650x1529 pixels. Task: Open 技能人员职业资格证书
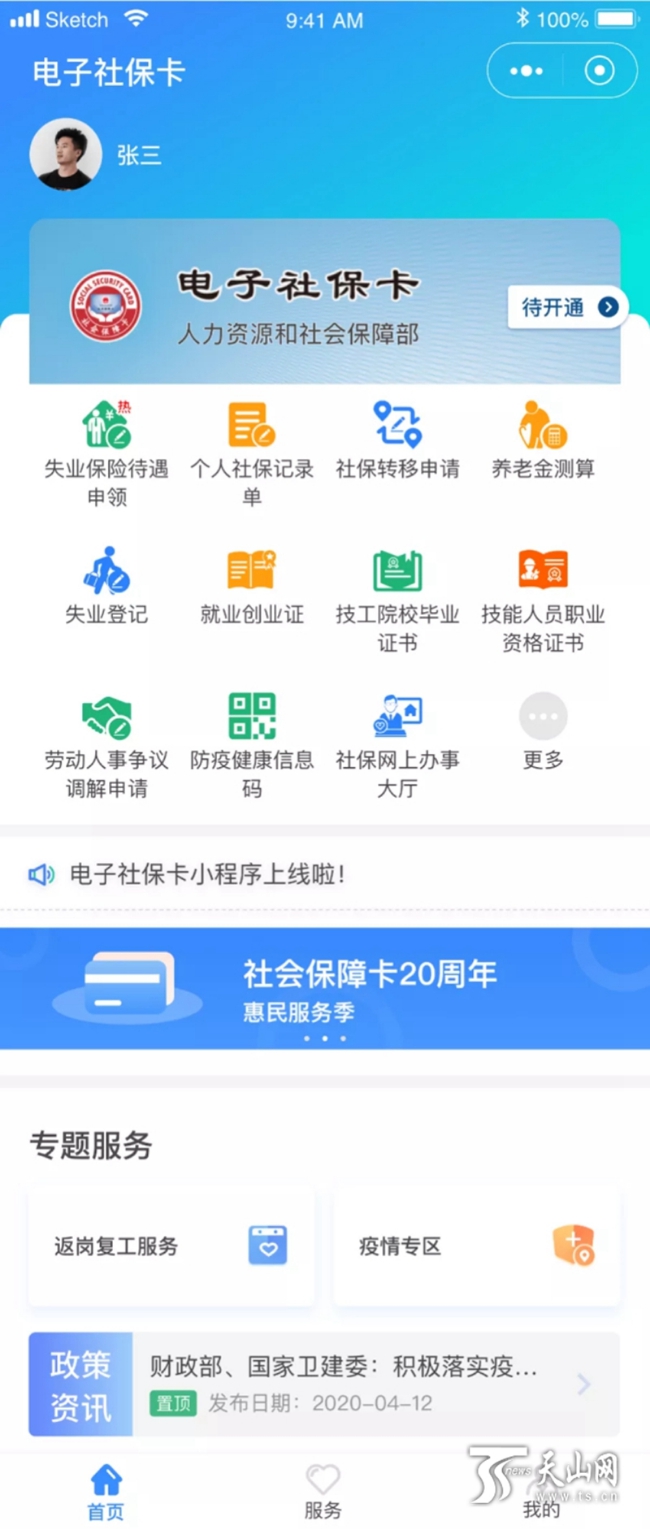click(543, 599)
